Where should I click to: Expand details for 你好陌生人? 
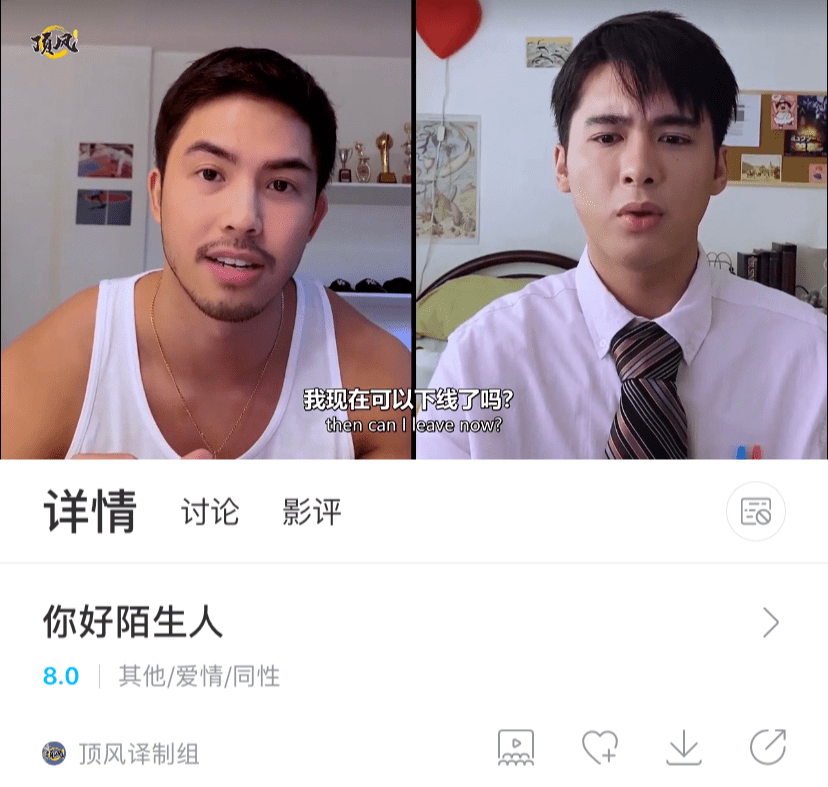(x=770, y=623)
